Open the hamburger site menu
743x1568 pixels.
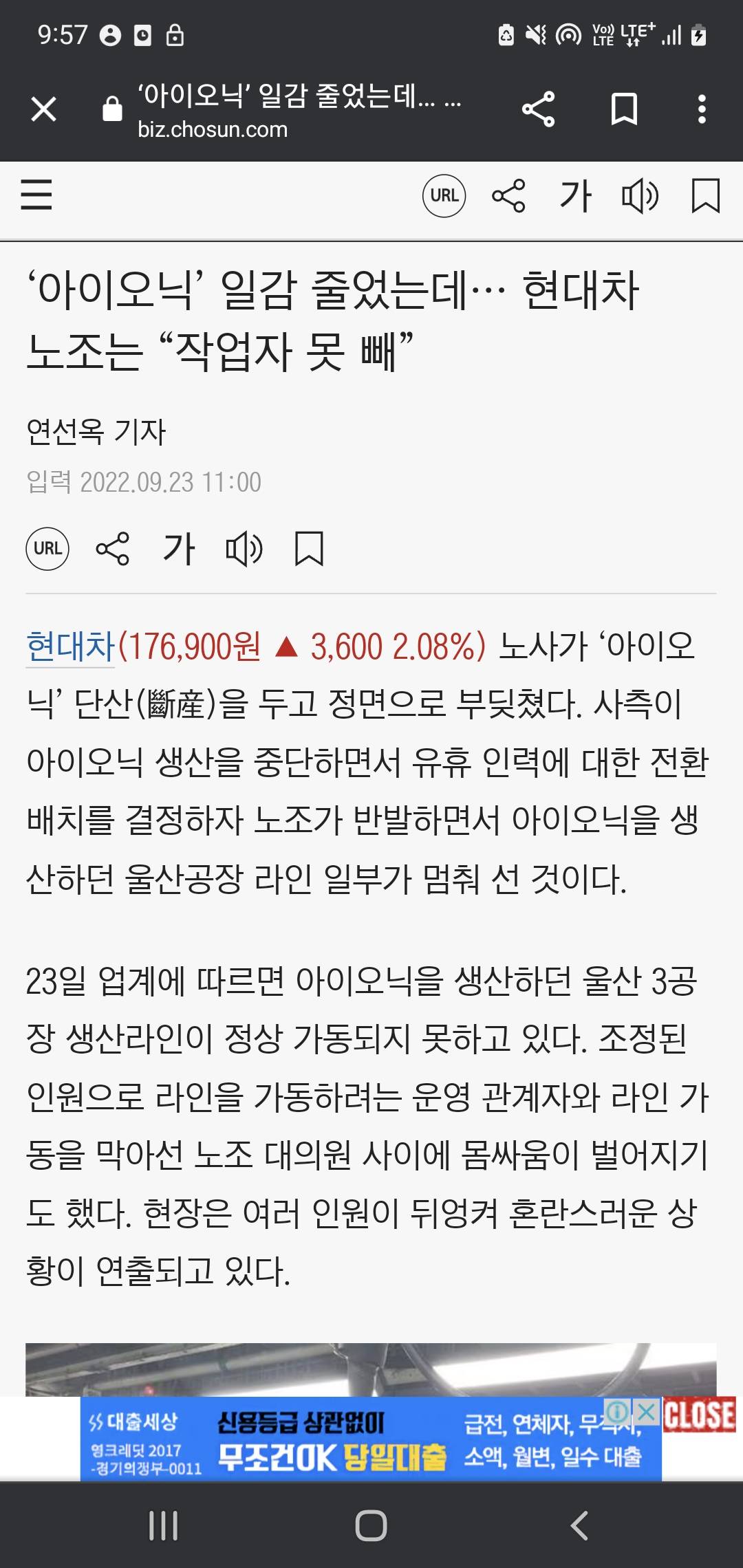36,195
